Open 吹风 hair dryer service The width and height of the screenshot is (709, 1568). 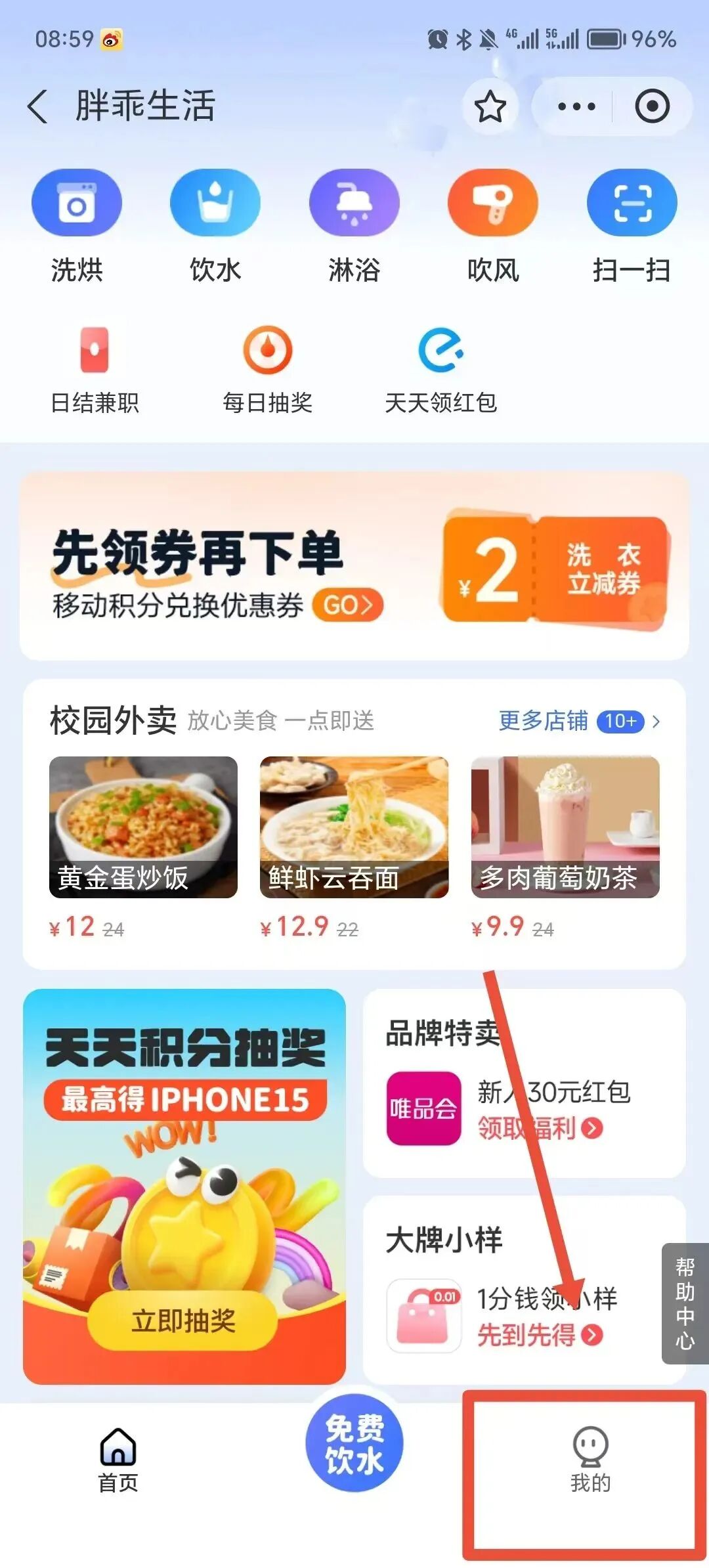(x=493, y=225)
